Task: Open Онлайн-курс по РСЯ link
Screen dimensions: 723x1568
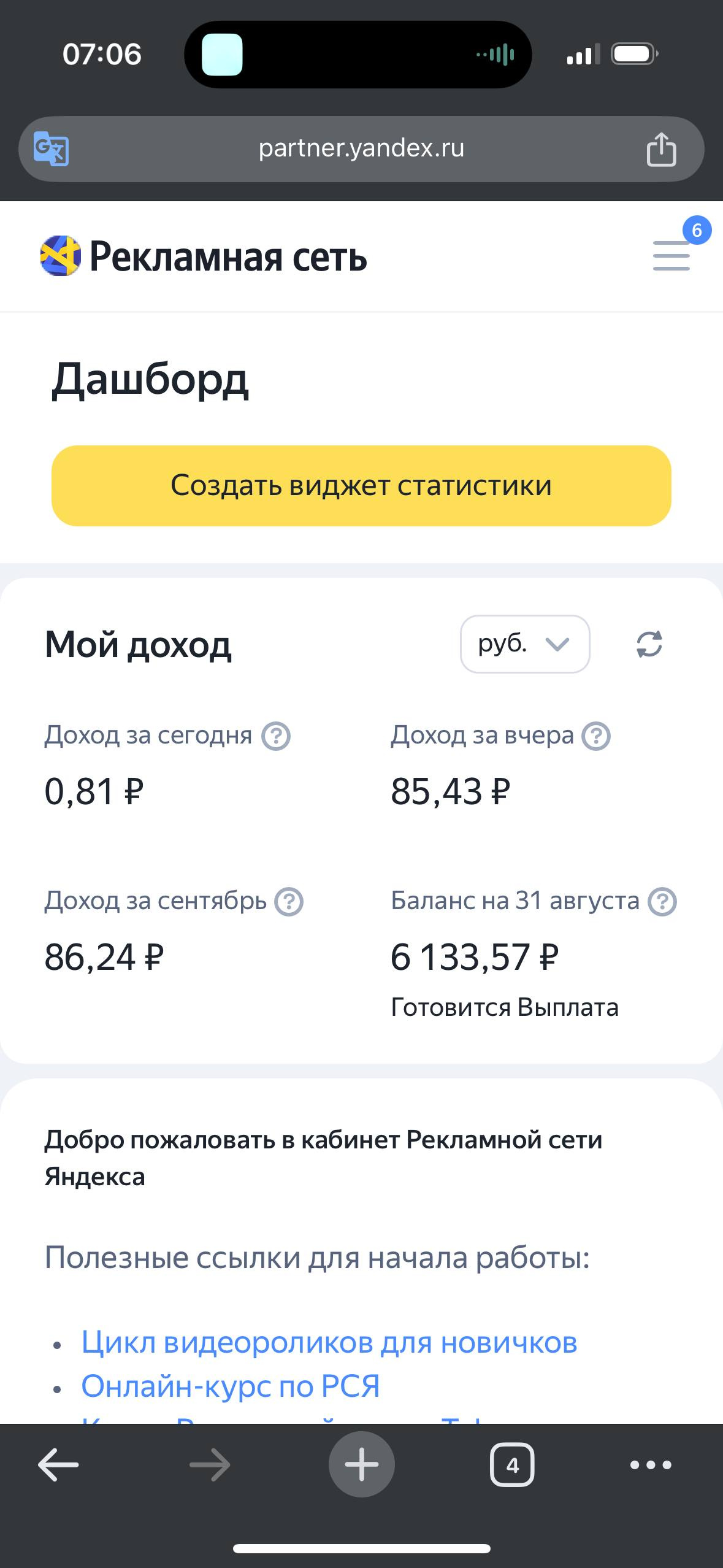Action: pyautogui.click(x=231, y=1386)
